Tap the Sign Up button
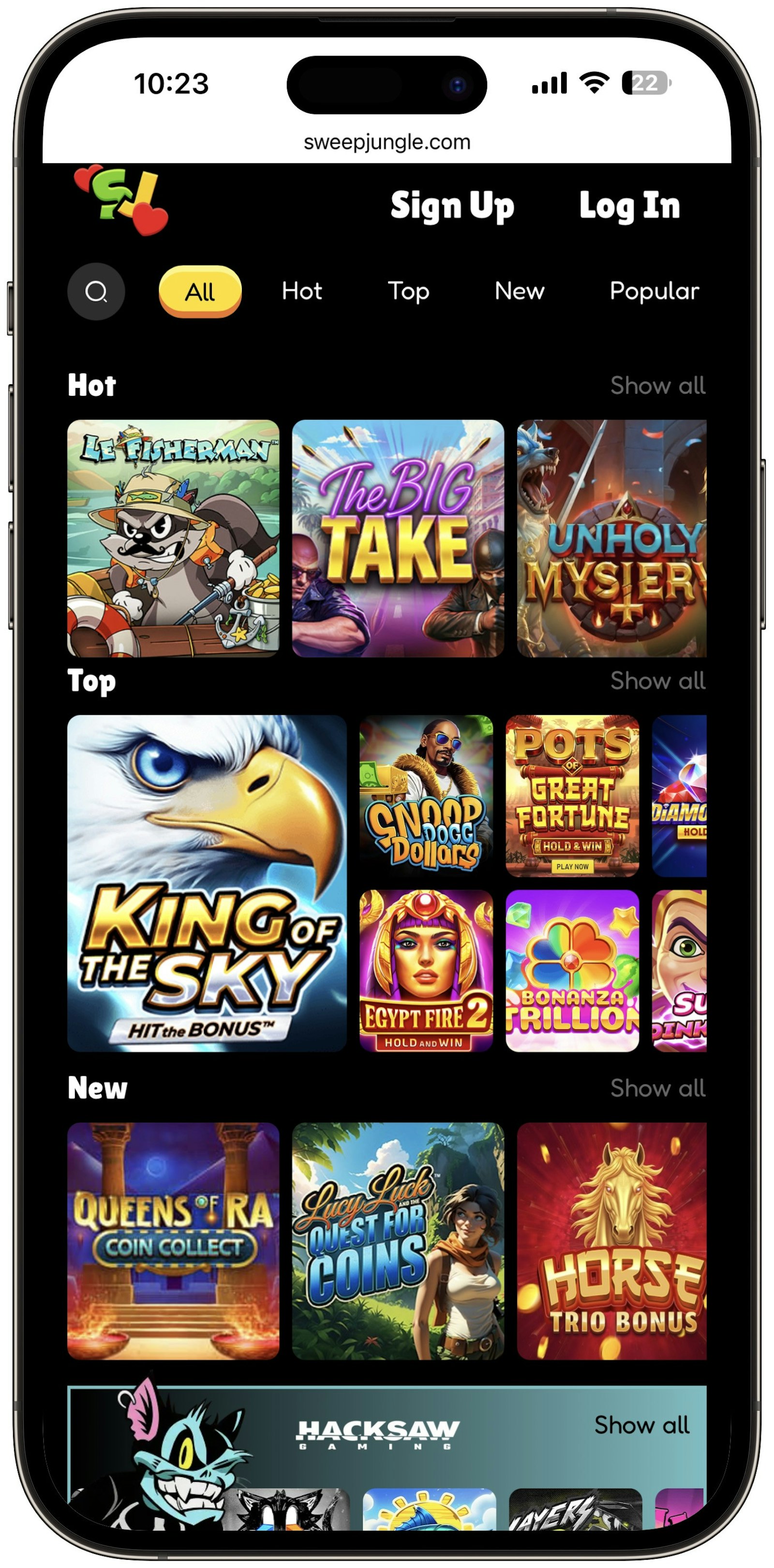 pos(452,205)
